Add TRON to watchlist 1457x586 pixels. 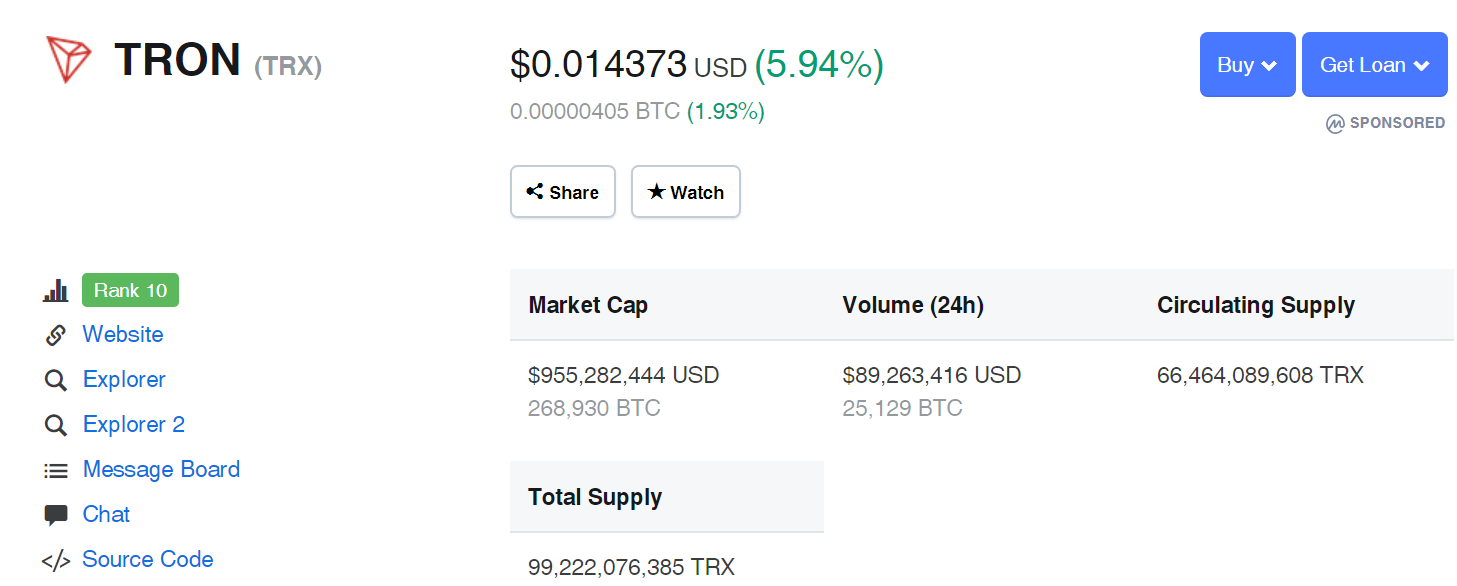[685, 192]
